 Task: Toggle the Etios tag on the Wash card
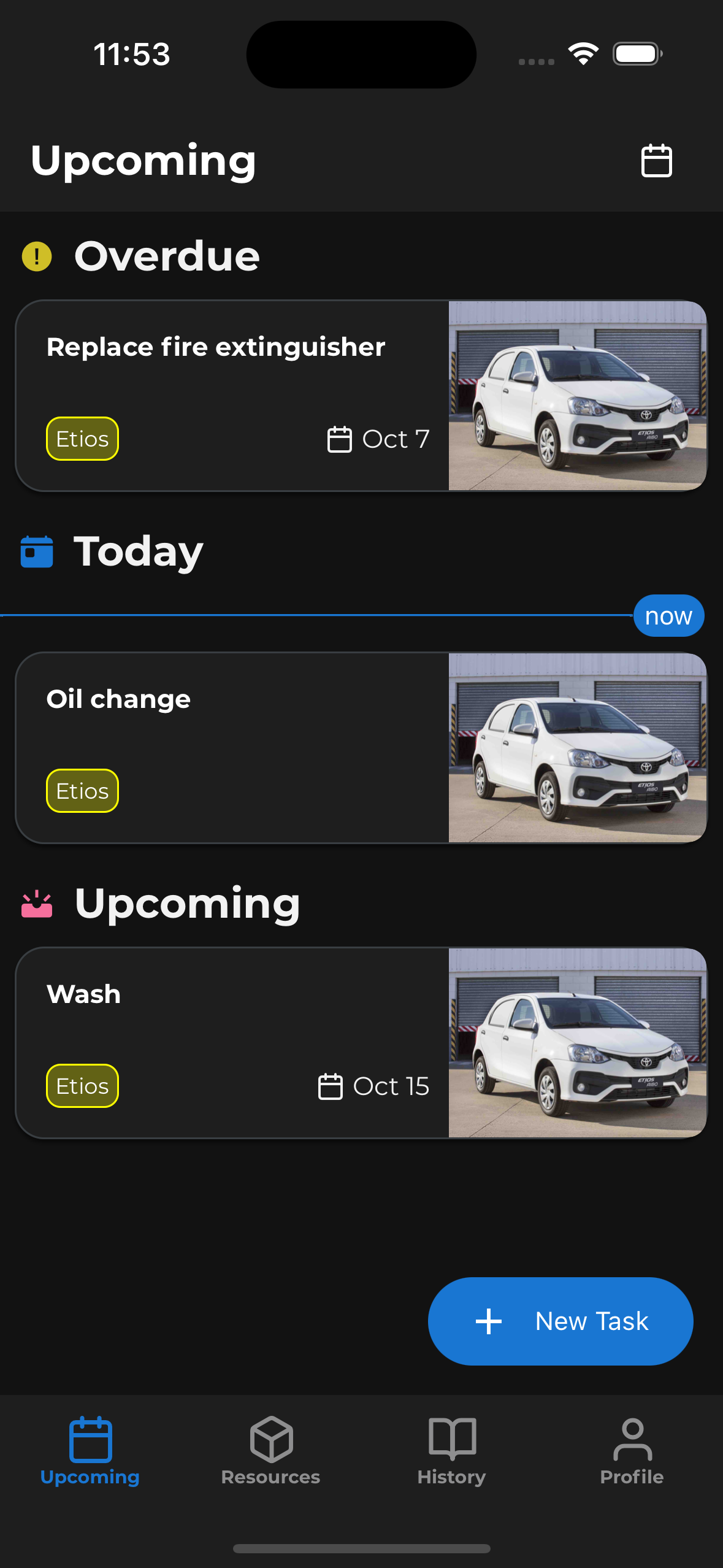[82, 1086]
